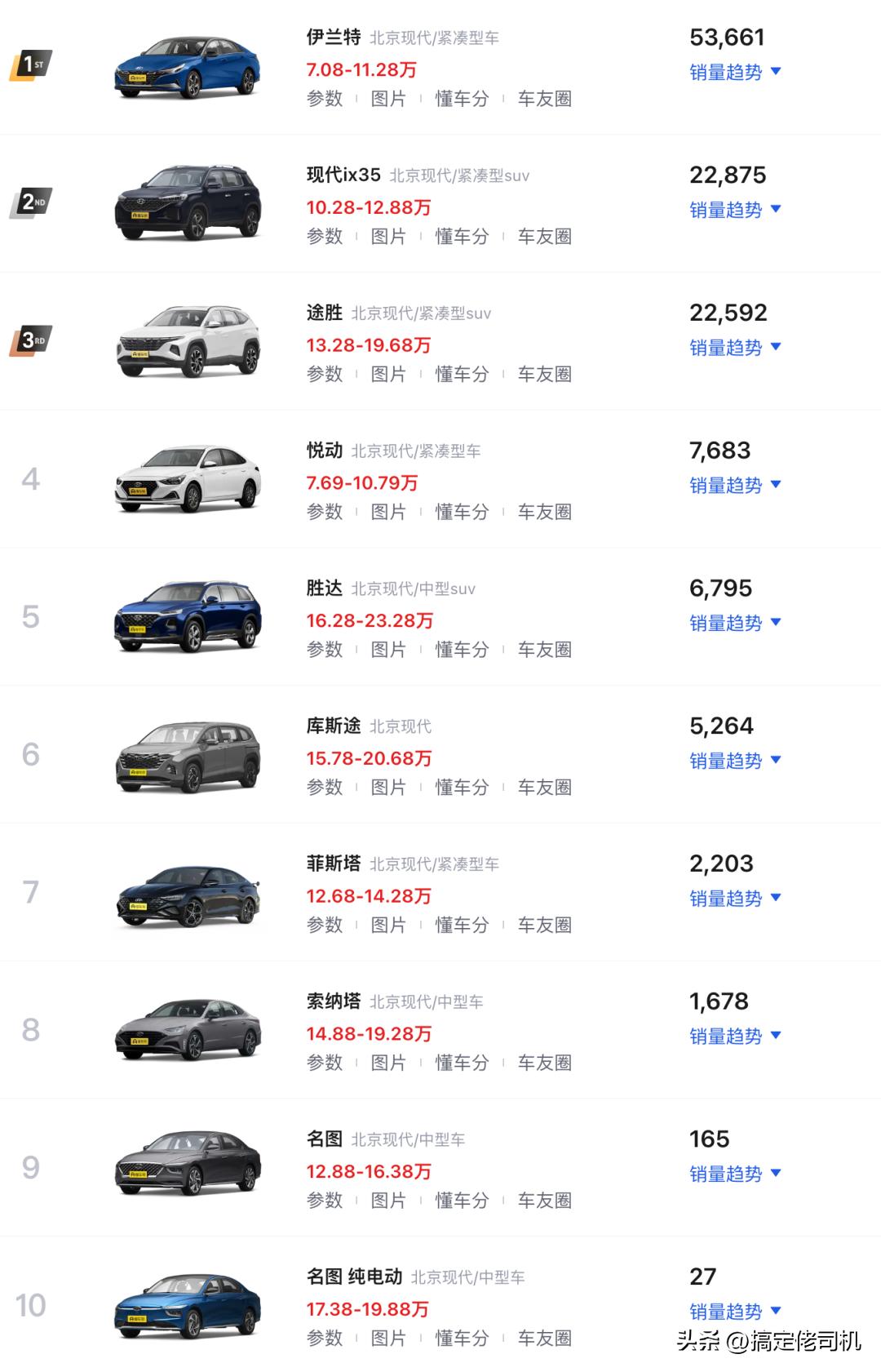Open the 现代ix35 car thumbnail
This screenshot has height=1372, width=881.
(x=188, y=198)
